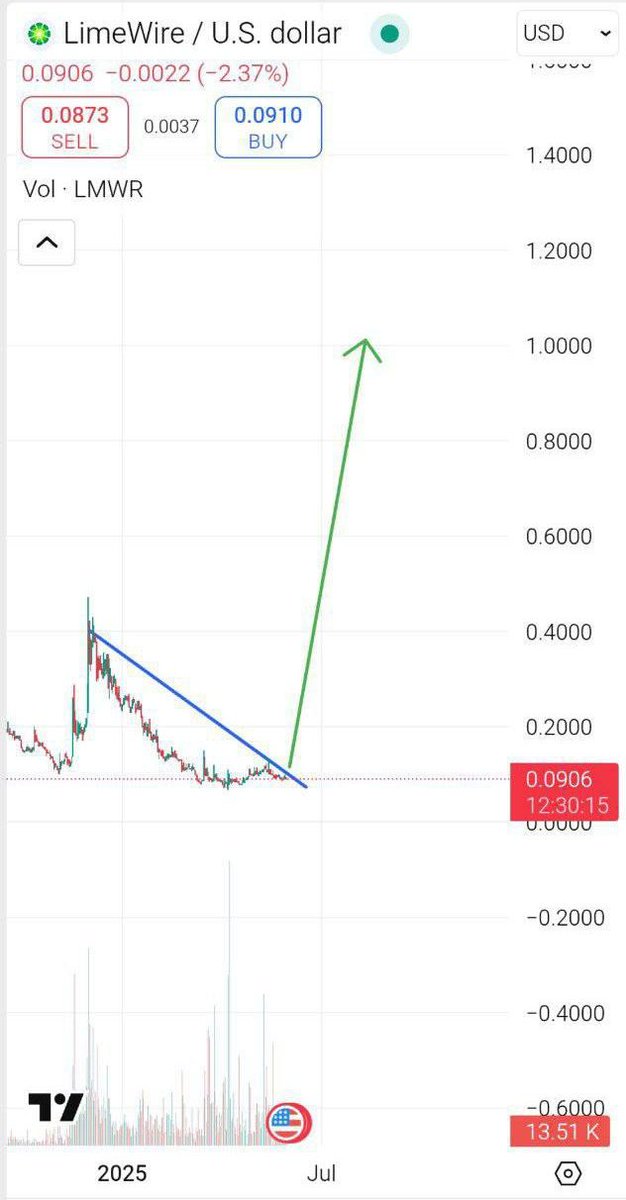The image size is (626, 1200).
Task: Tap the SELL button at 0.0873
Action: (x=75, y=127)
